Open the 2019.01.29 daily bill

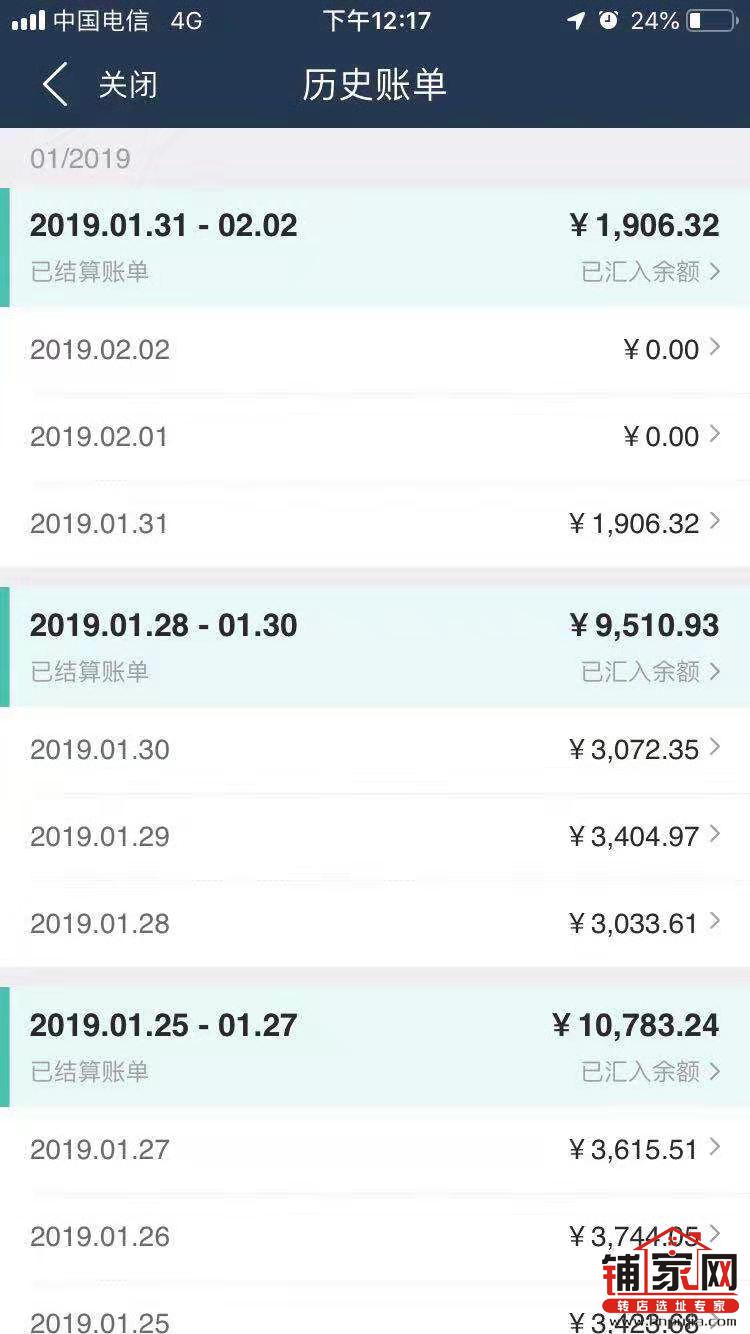(x=375, y=837)
